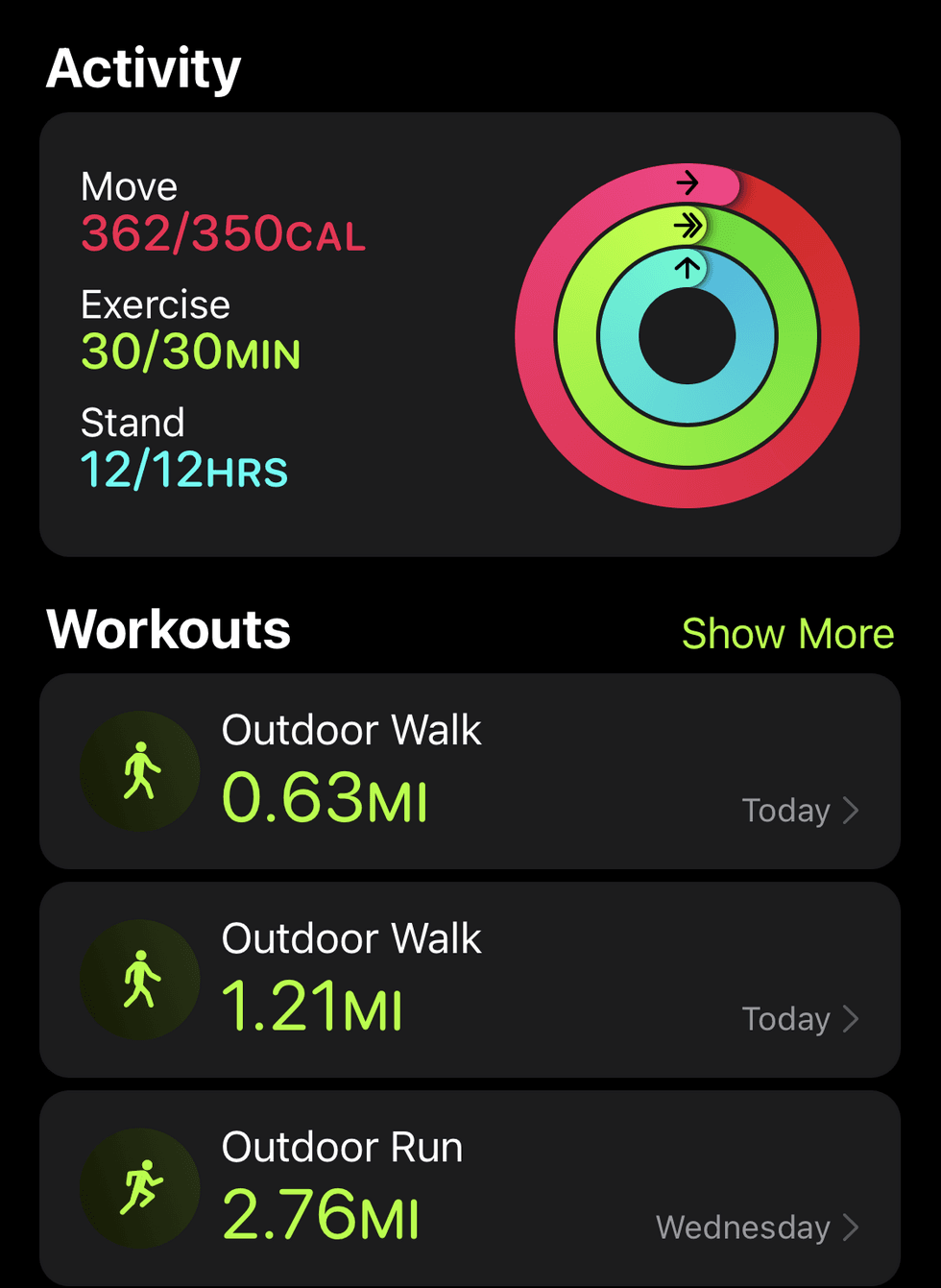Image resolution: width=941 pixels, height=1288 pixels.
Task: Tap the Exercise ring double-arrow indicator
Action: (688, 223)
